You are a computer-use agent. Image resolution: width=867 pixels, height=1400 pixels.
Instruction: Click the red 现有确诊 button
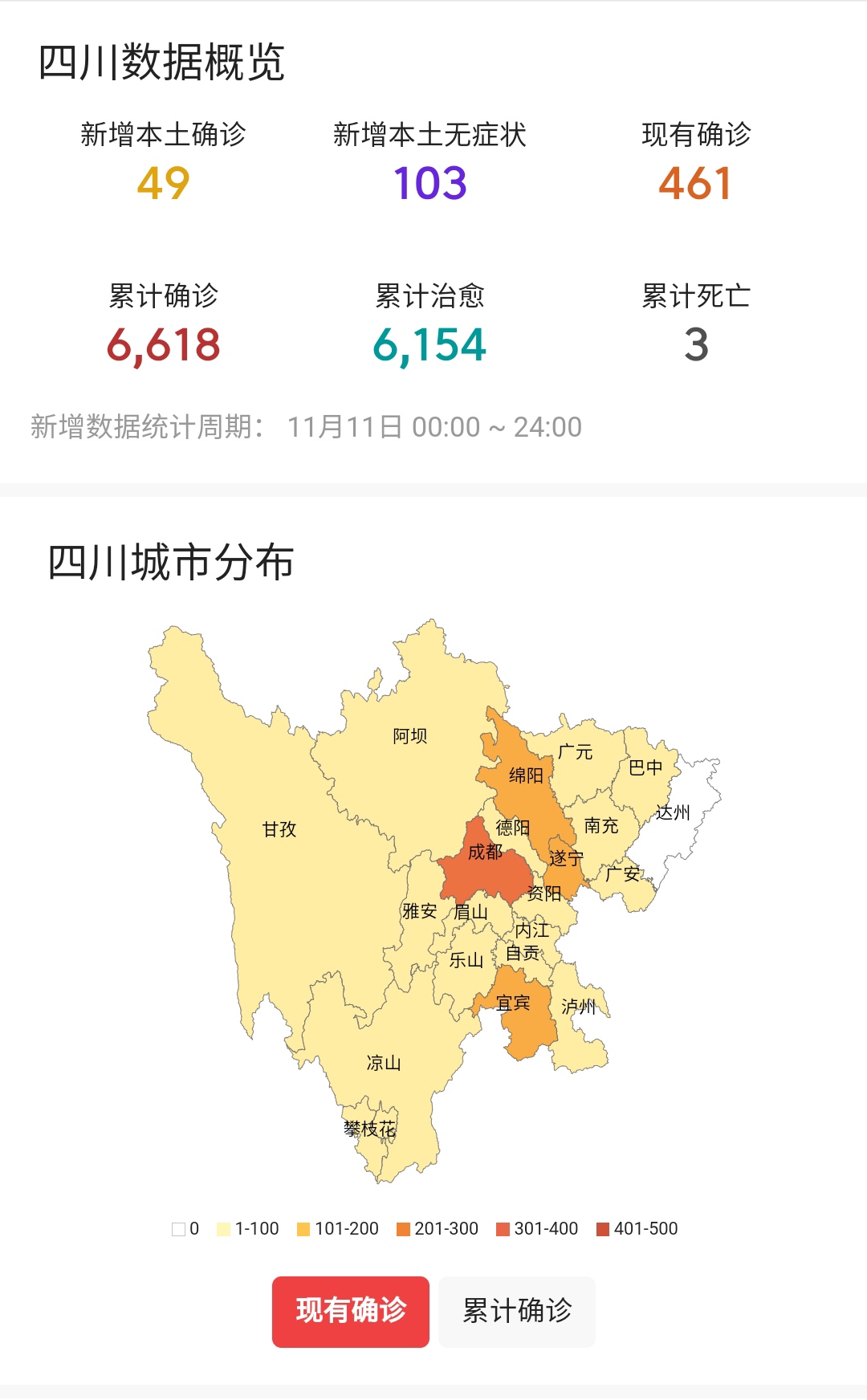[350, 1312]
